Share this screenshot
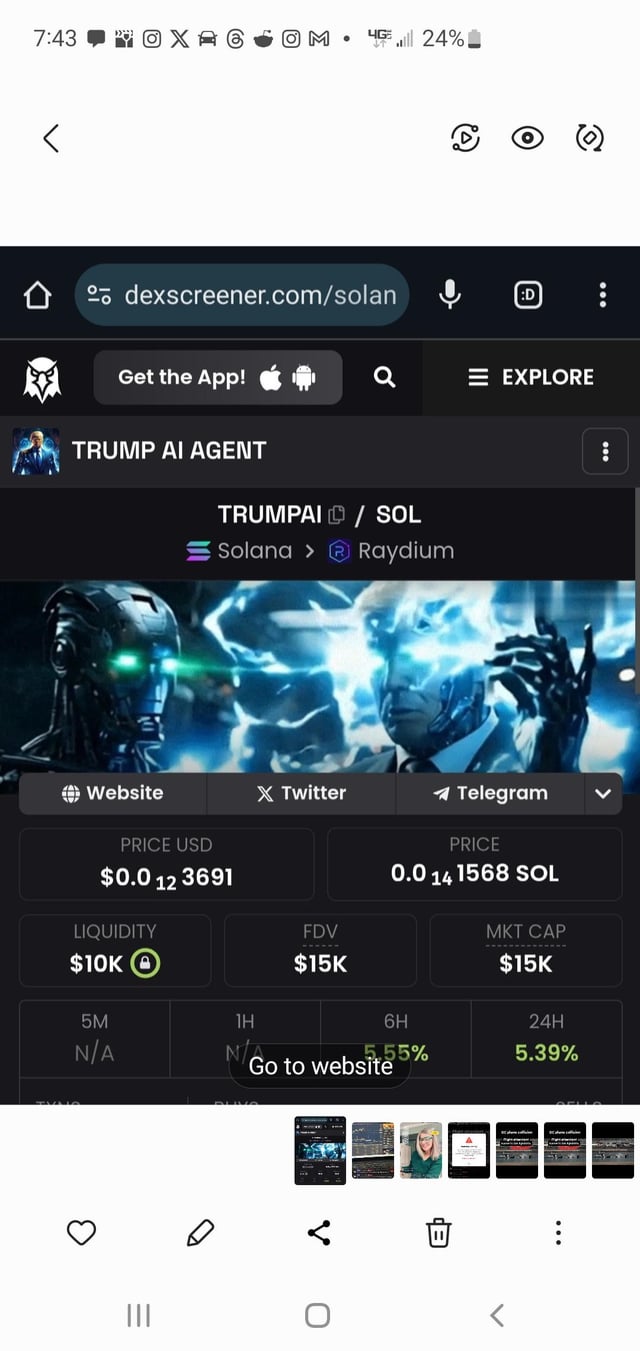Viewport: 640px width, 1351px height. tap(319, 1233)
